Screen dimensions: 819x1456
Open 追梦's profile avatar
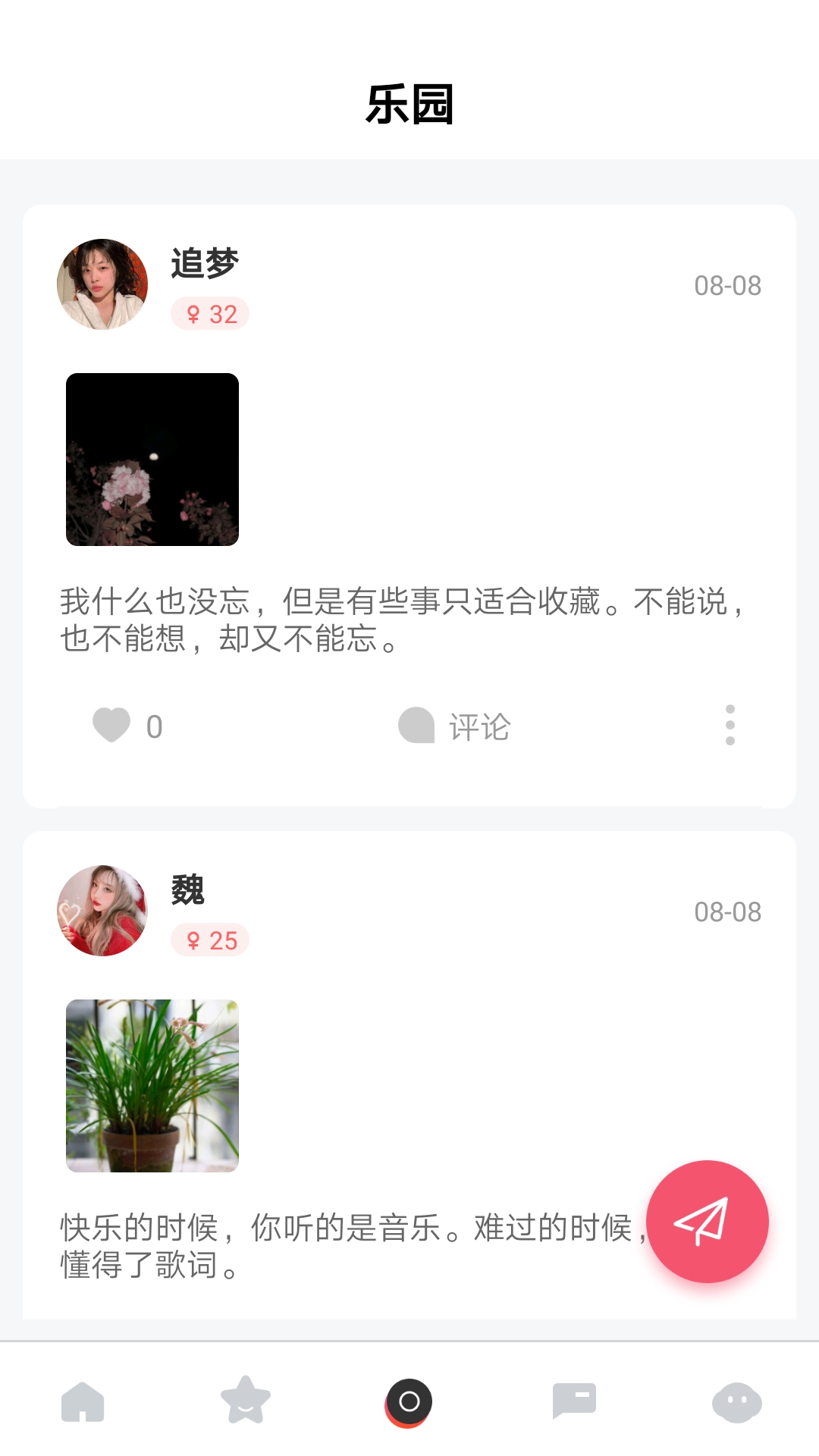(x=101, y=284)
